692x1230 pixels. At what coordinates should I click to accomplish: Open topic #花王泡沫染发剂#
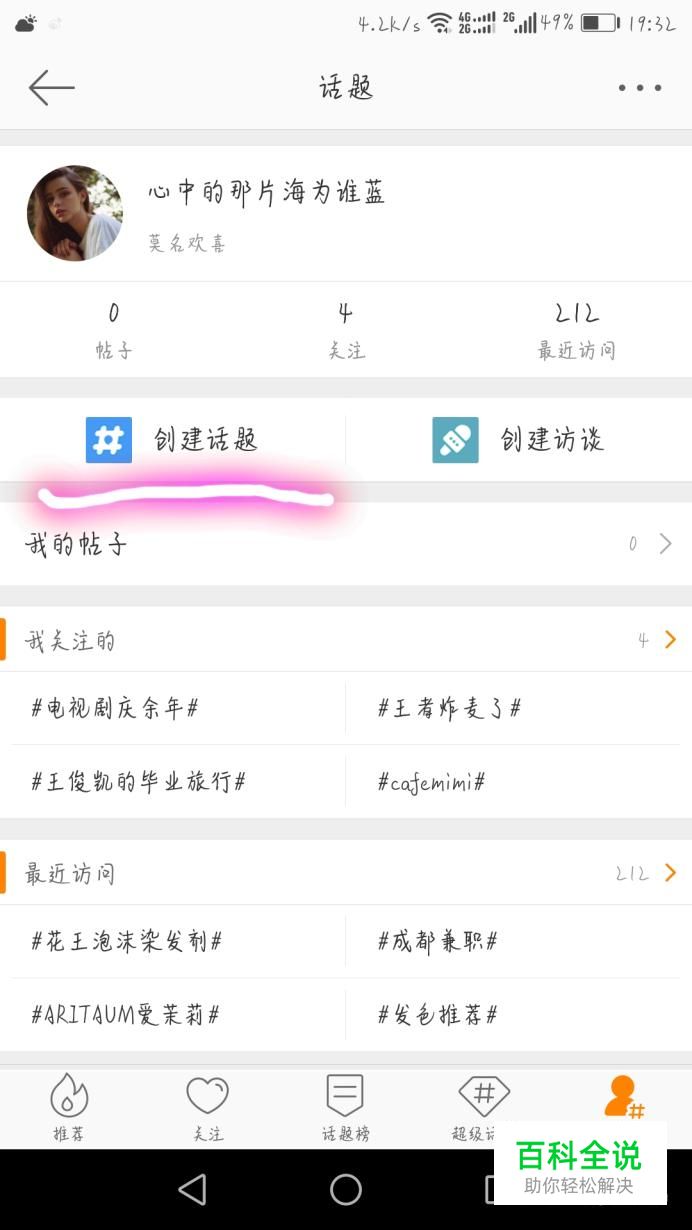click(126, 941)
